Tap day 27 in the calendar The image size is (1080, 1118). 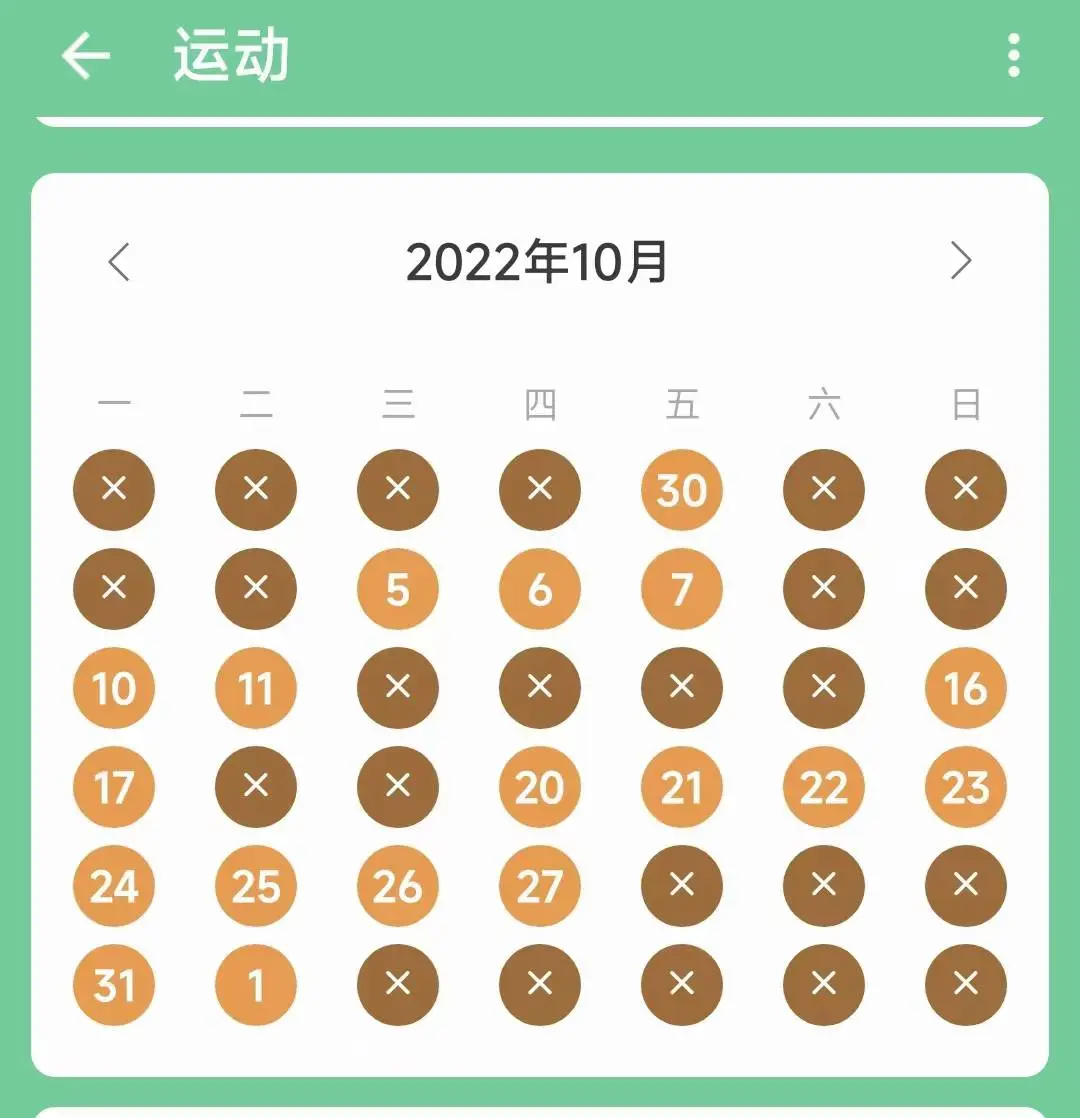point(539,886)
